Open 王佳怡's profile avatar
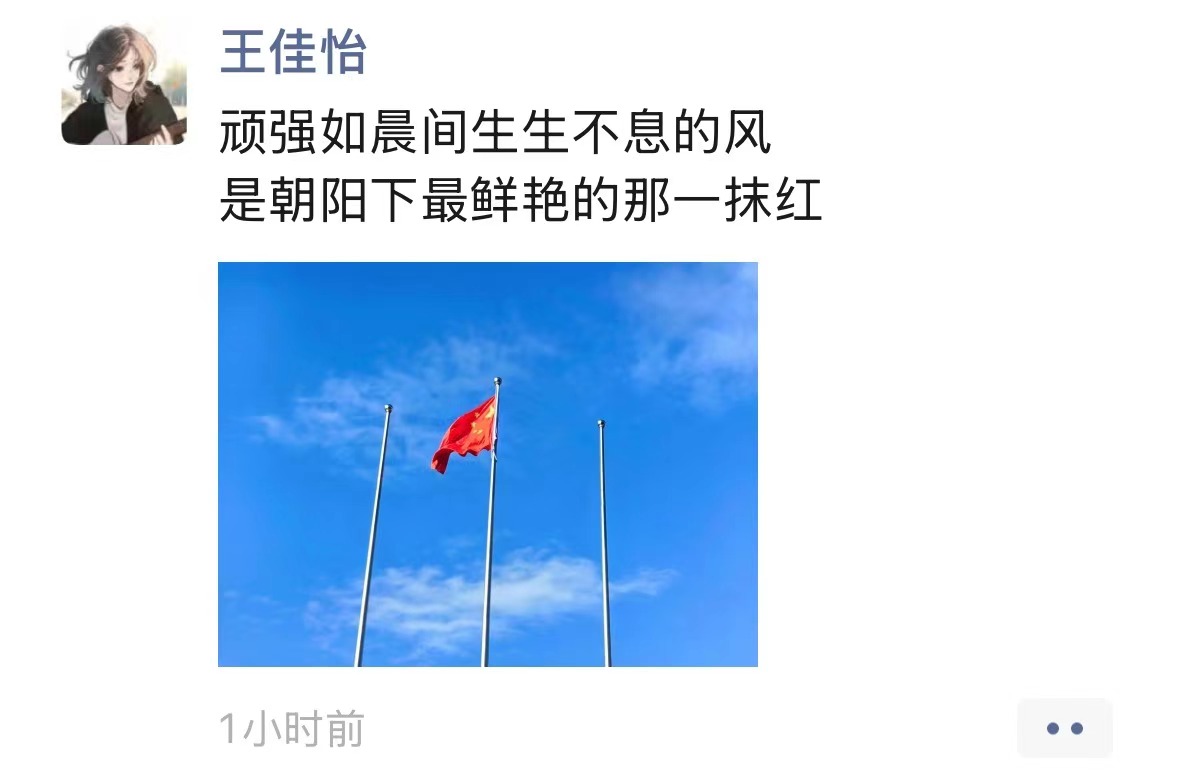Image resolution: width=1179 pixels, height=784 pixels. pyautogui.click(x=124, y=83)
